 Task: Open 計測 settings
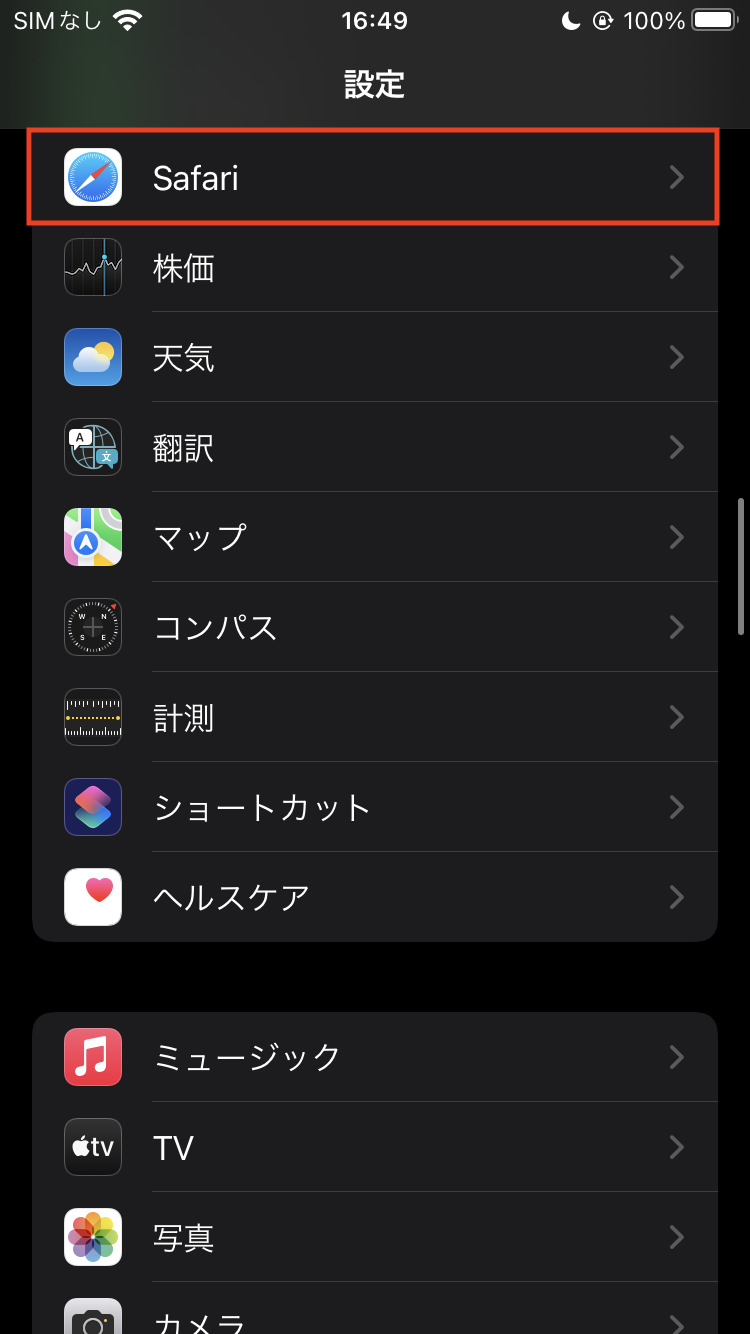click(x=375, y=717)
